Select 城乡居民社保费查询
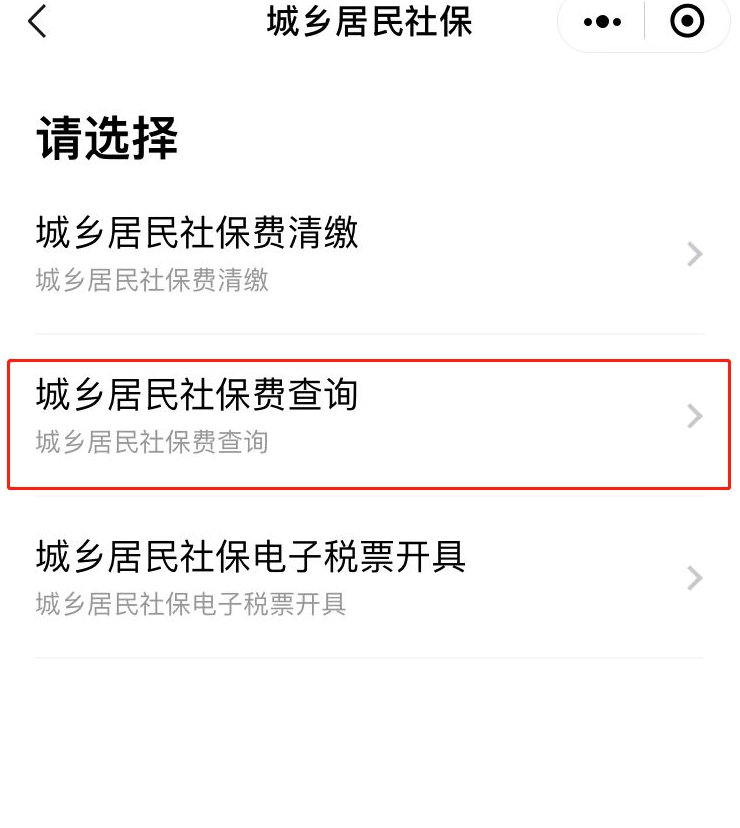Screen dimensions: 740x828 pos(369,415)
